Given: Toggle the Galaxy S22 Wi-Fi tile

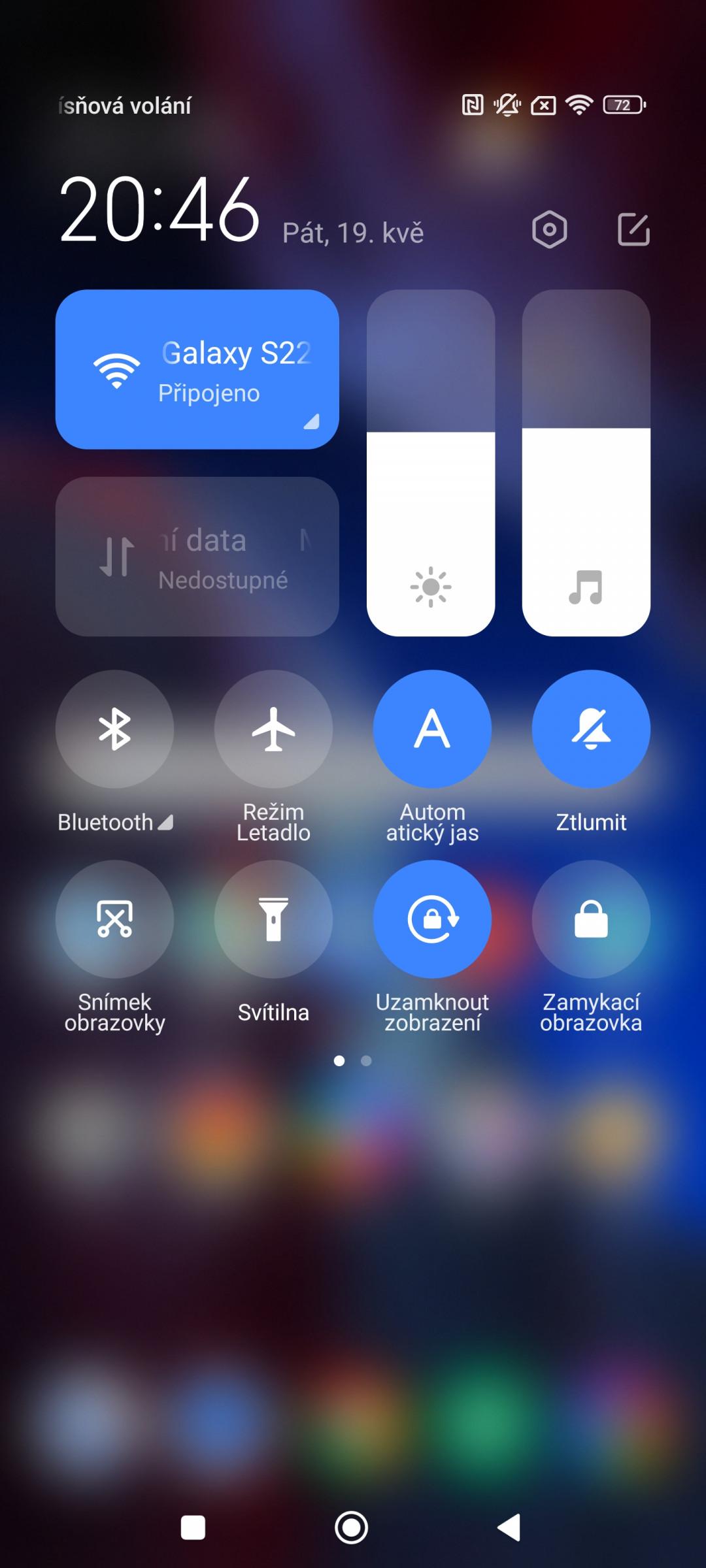Looking at the screenshot, I should tap(197, 369).
